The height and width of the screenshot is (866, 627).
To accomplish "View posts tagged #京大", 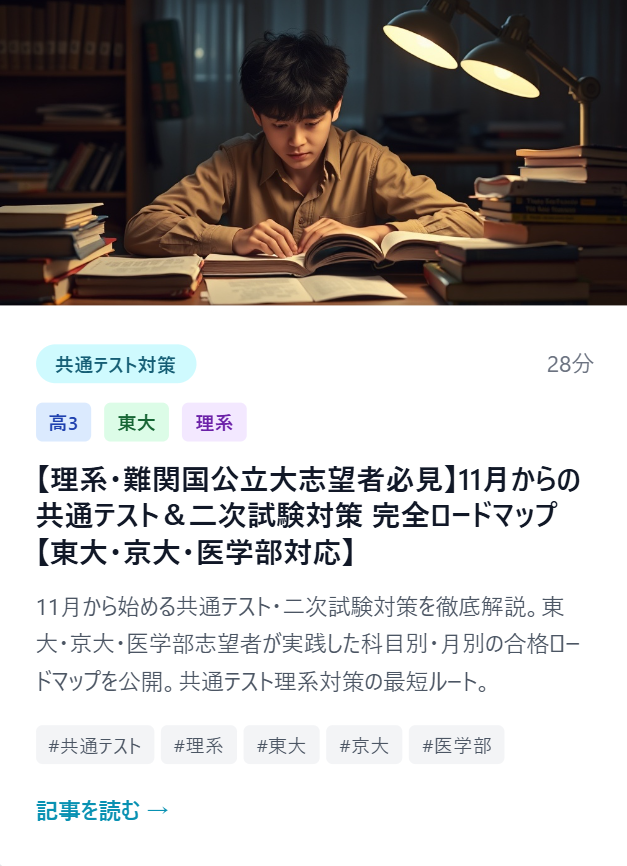I will pos(364,745).
